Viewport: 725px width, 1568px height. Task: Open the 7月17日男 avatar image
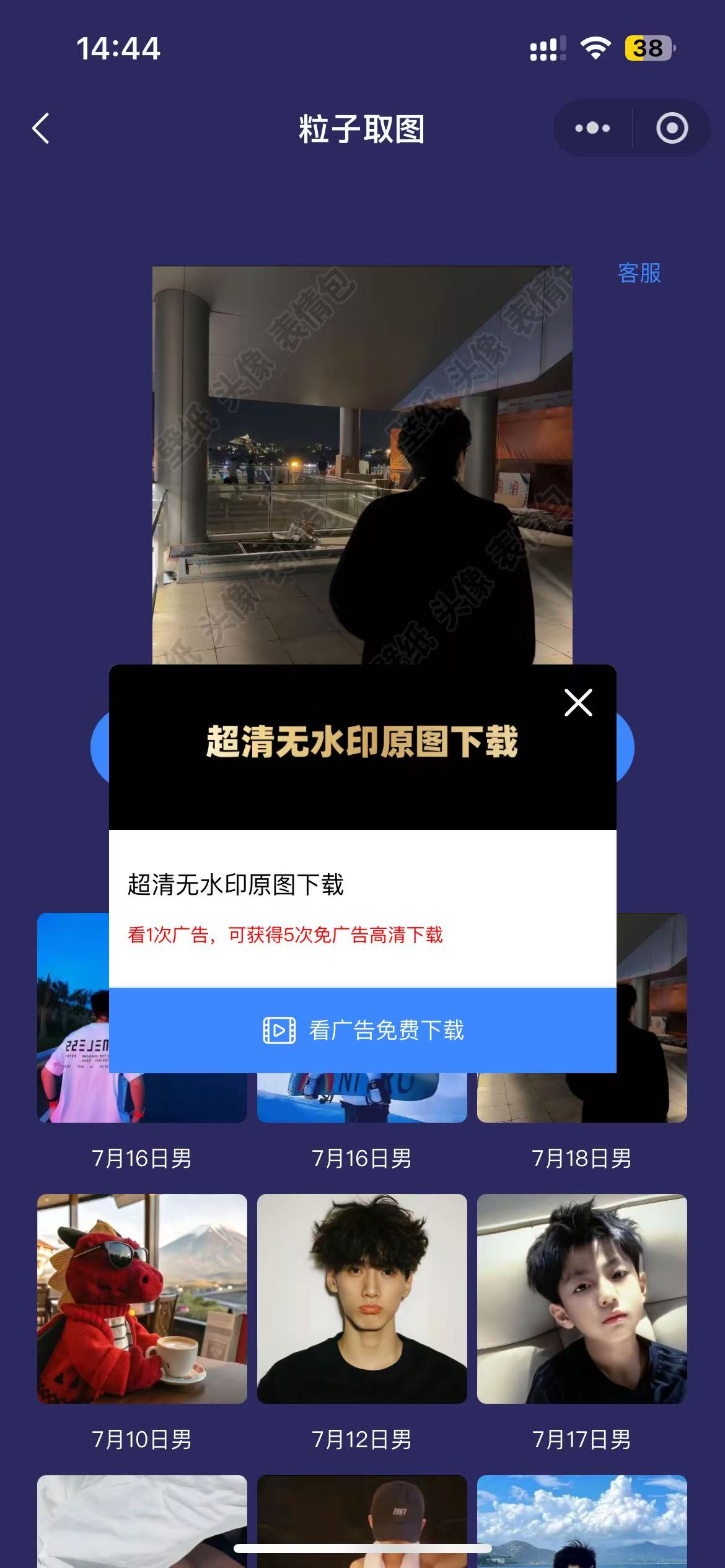click(x=582, y=1299)
